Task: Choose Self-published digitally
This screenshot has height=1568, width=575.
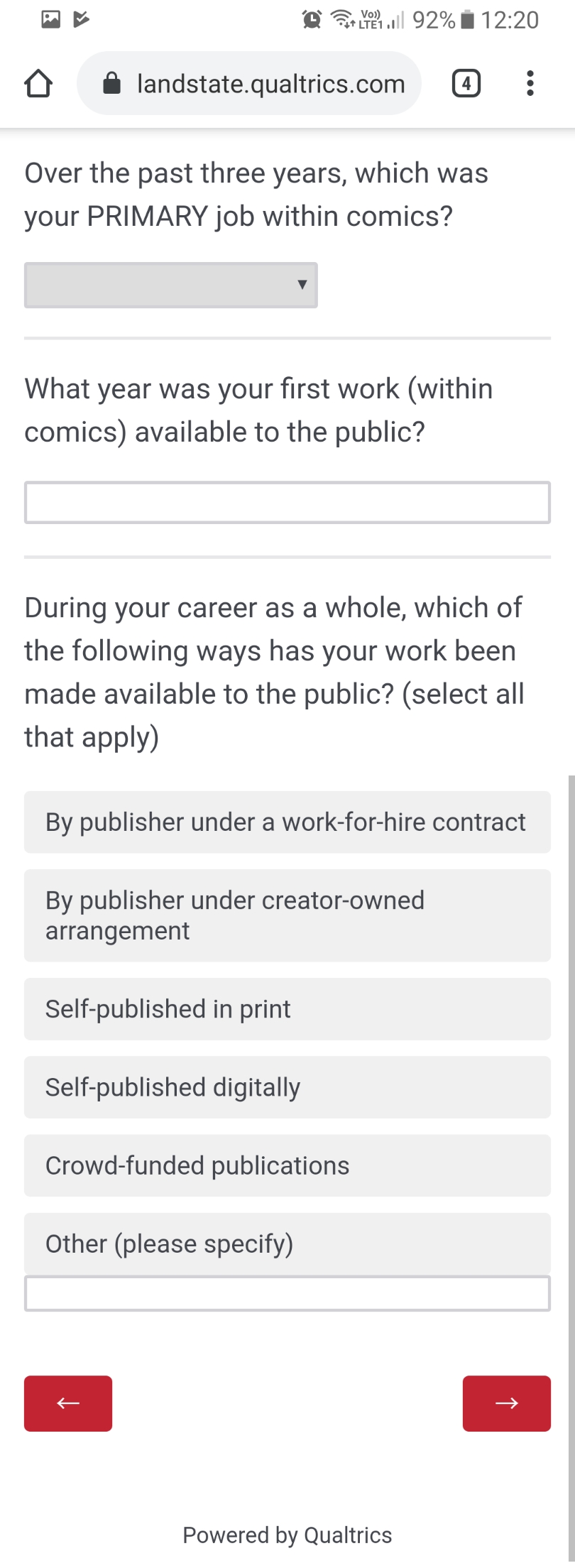Action: tap(287, 1087)
